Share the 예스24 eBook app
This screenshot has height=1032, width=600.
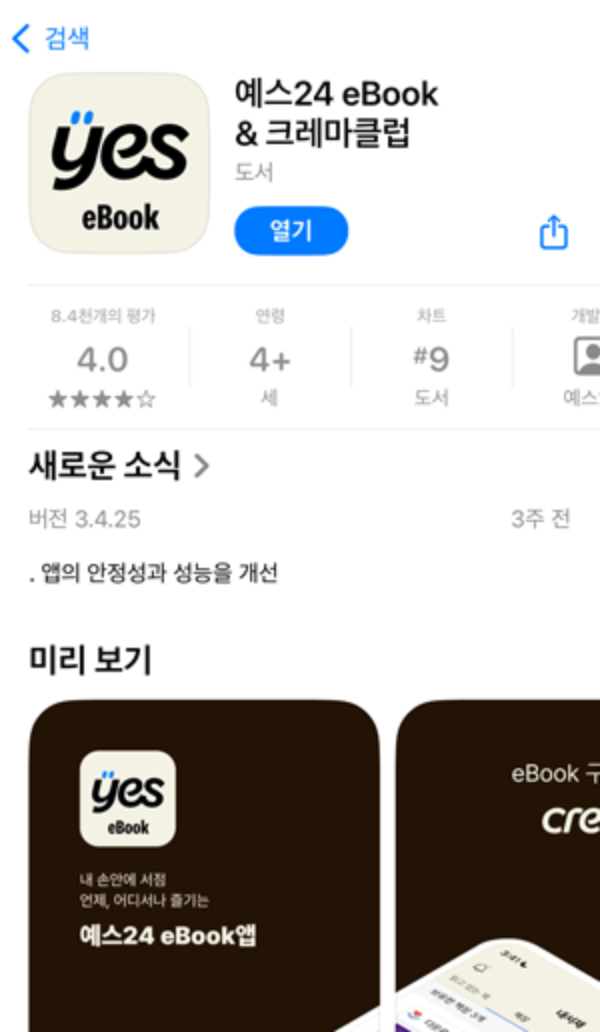553,232
